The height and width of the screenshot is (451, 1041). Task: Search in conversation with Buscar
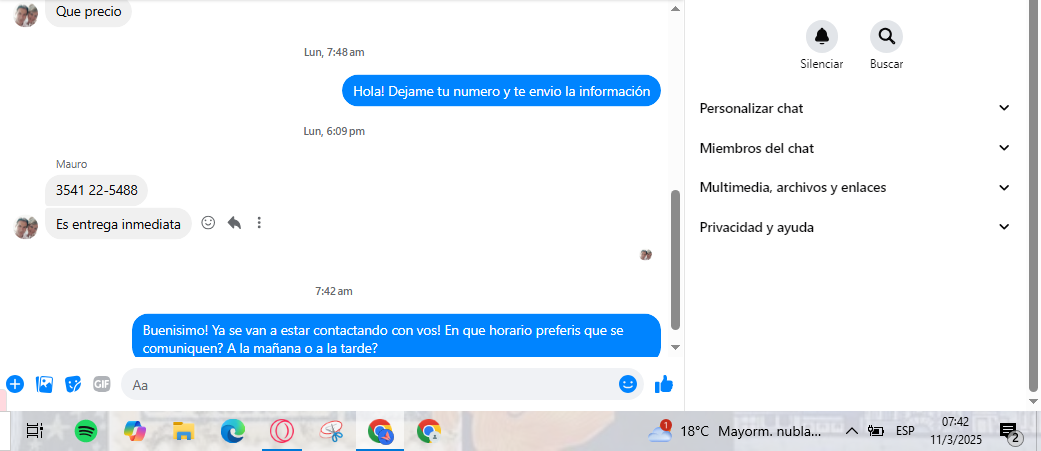[886, 37]
